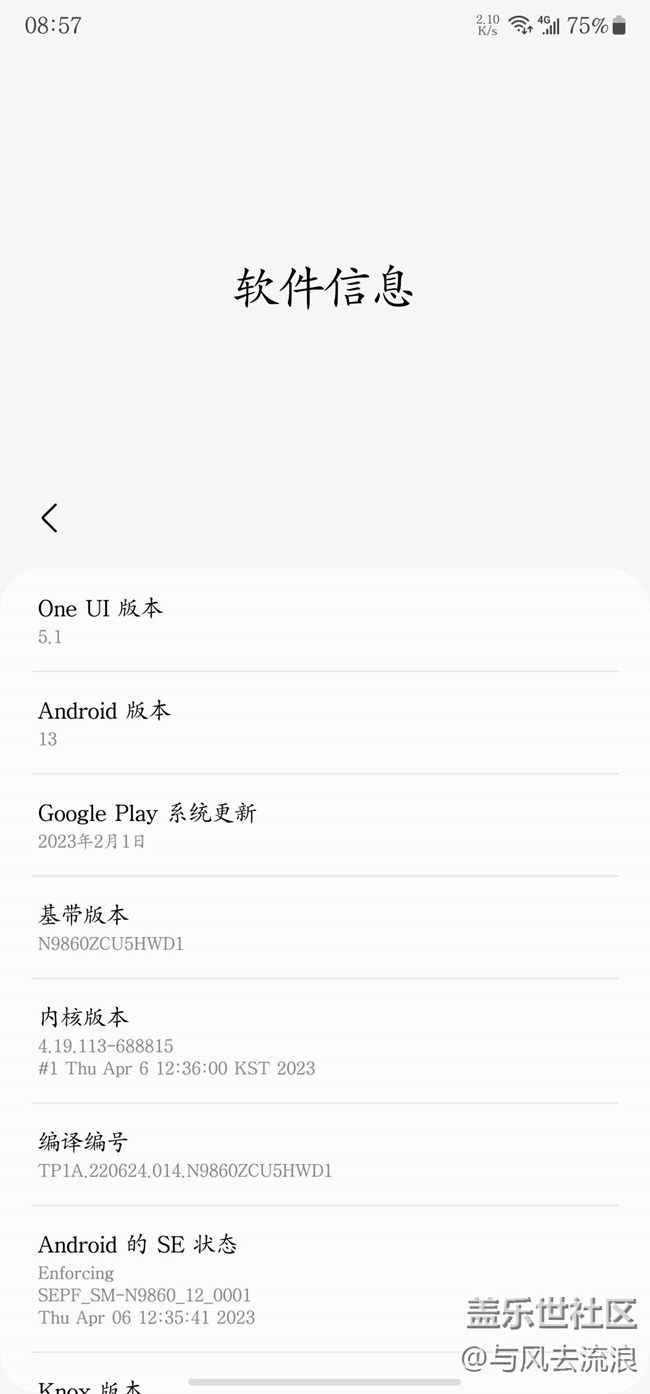
Task: Open Google Play 系统更新
Action: click(325, 825)
